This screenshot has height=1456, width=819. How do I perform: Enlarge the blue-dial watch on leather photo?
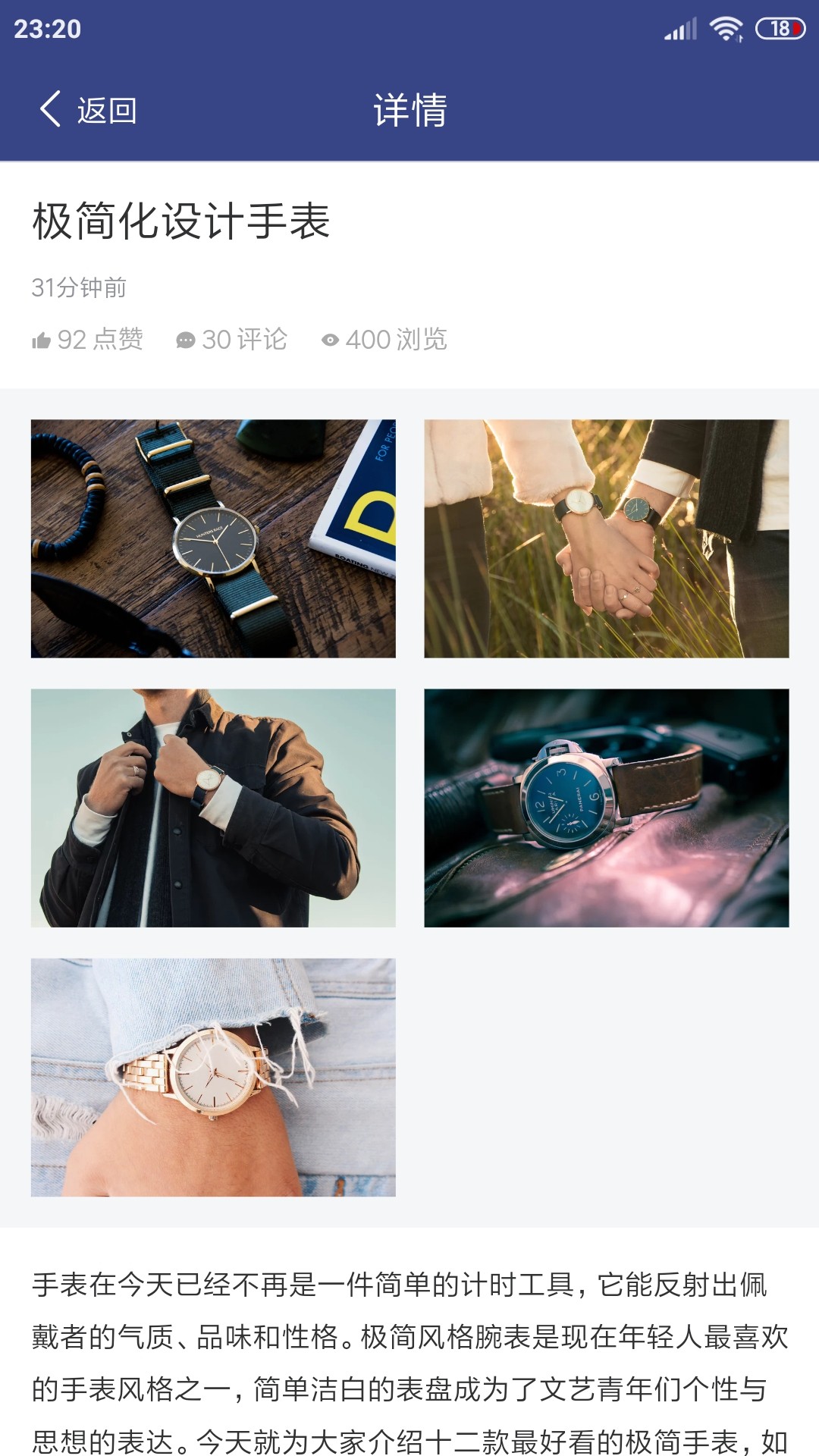[606, 808]
